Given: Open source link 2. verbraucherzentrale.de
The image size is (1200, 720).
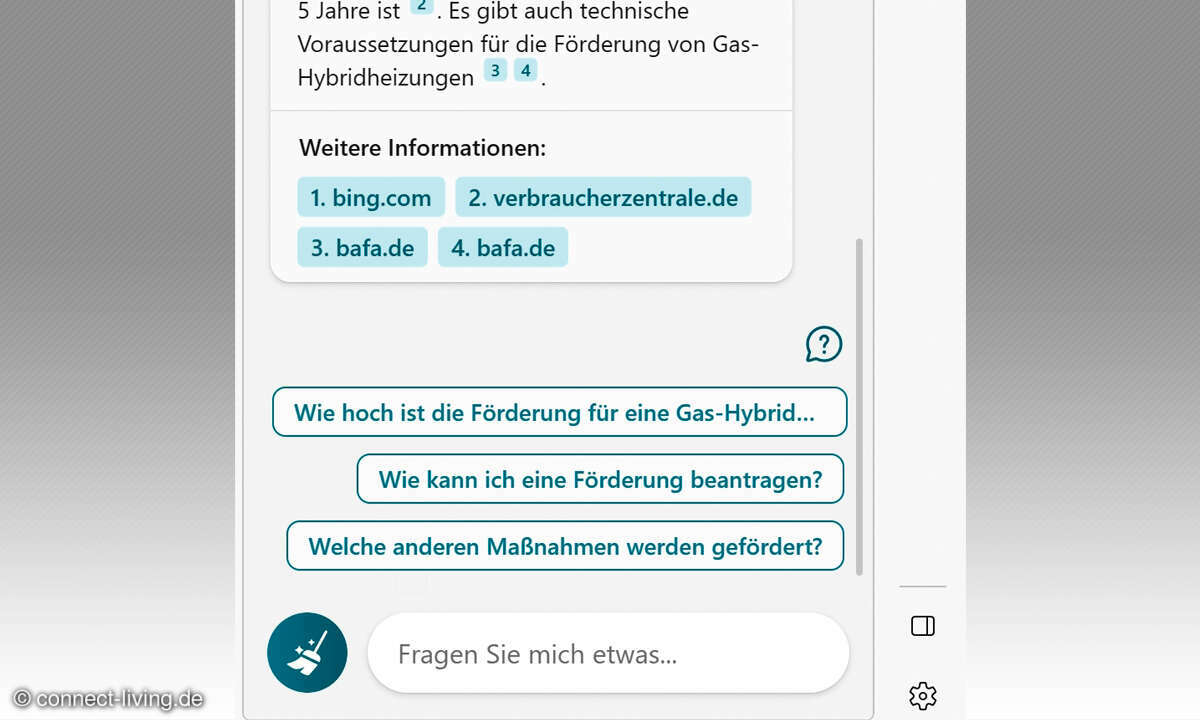Looking at the screenshot, I should click(x=603, y=197).
